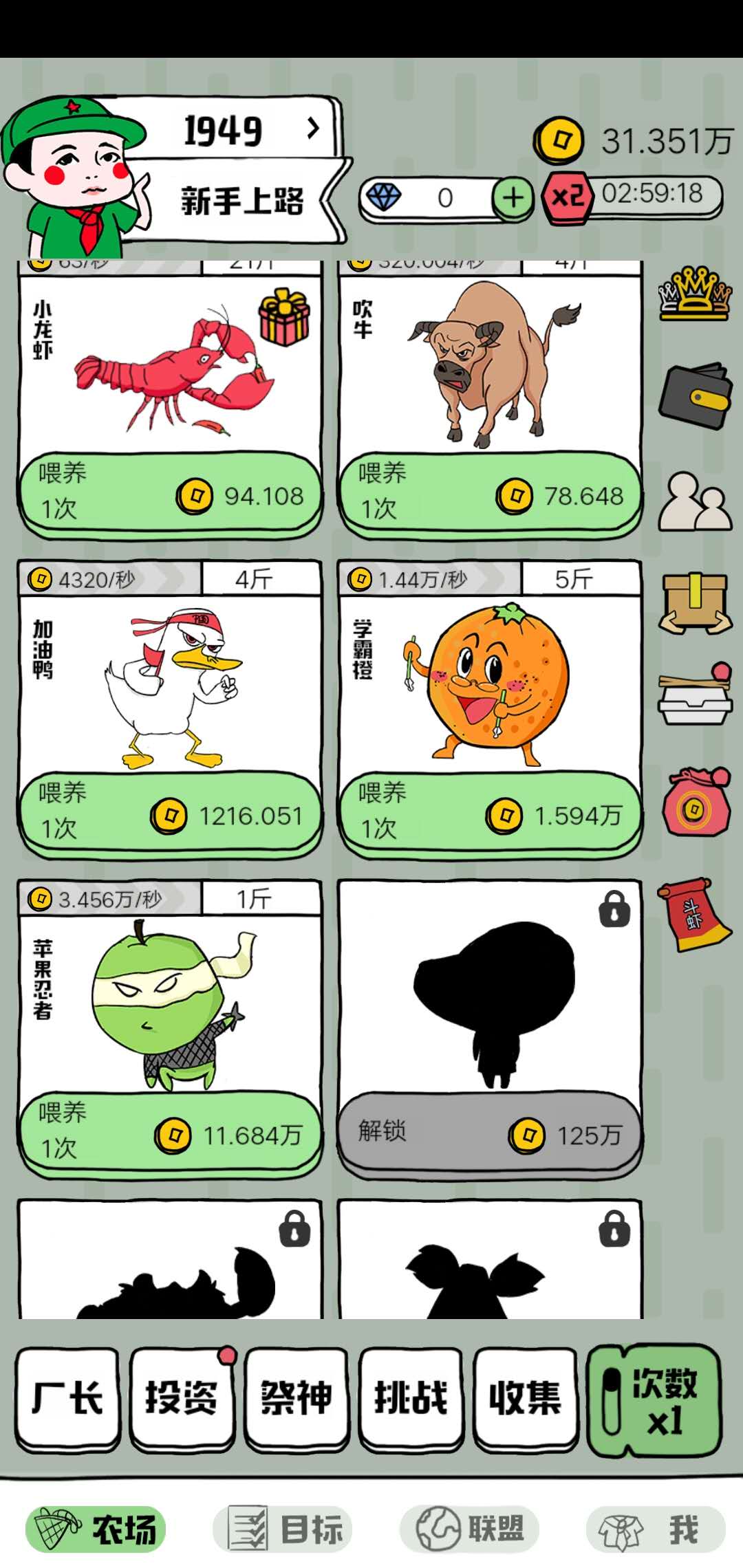Open the 投资 menu
The height and width of the screenshot is (1568, 743).
tap(182, 1397)
